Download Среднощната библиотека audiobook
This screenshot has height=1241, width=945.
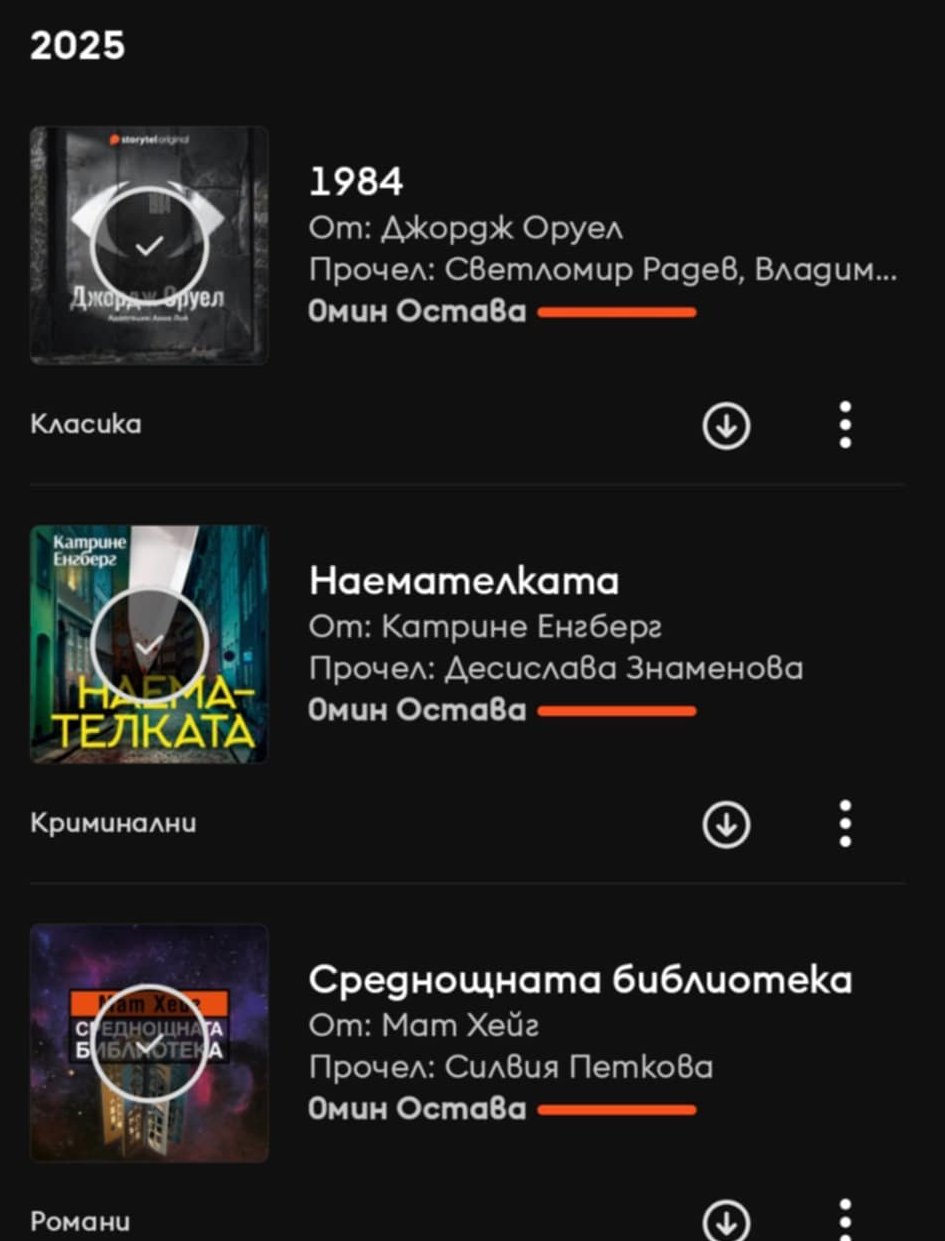coord(726,1221)
